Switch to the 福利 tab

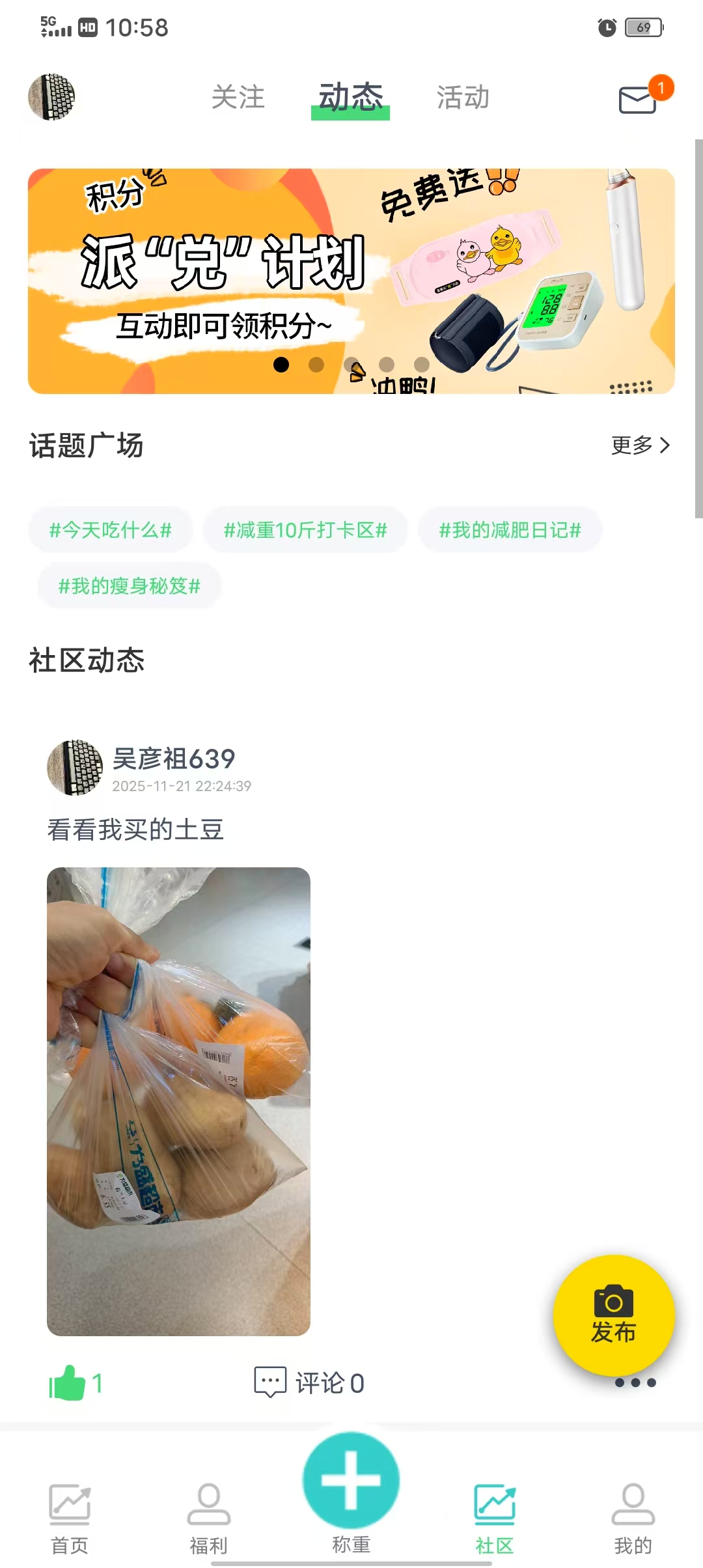pos(208,1517)
